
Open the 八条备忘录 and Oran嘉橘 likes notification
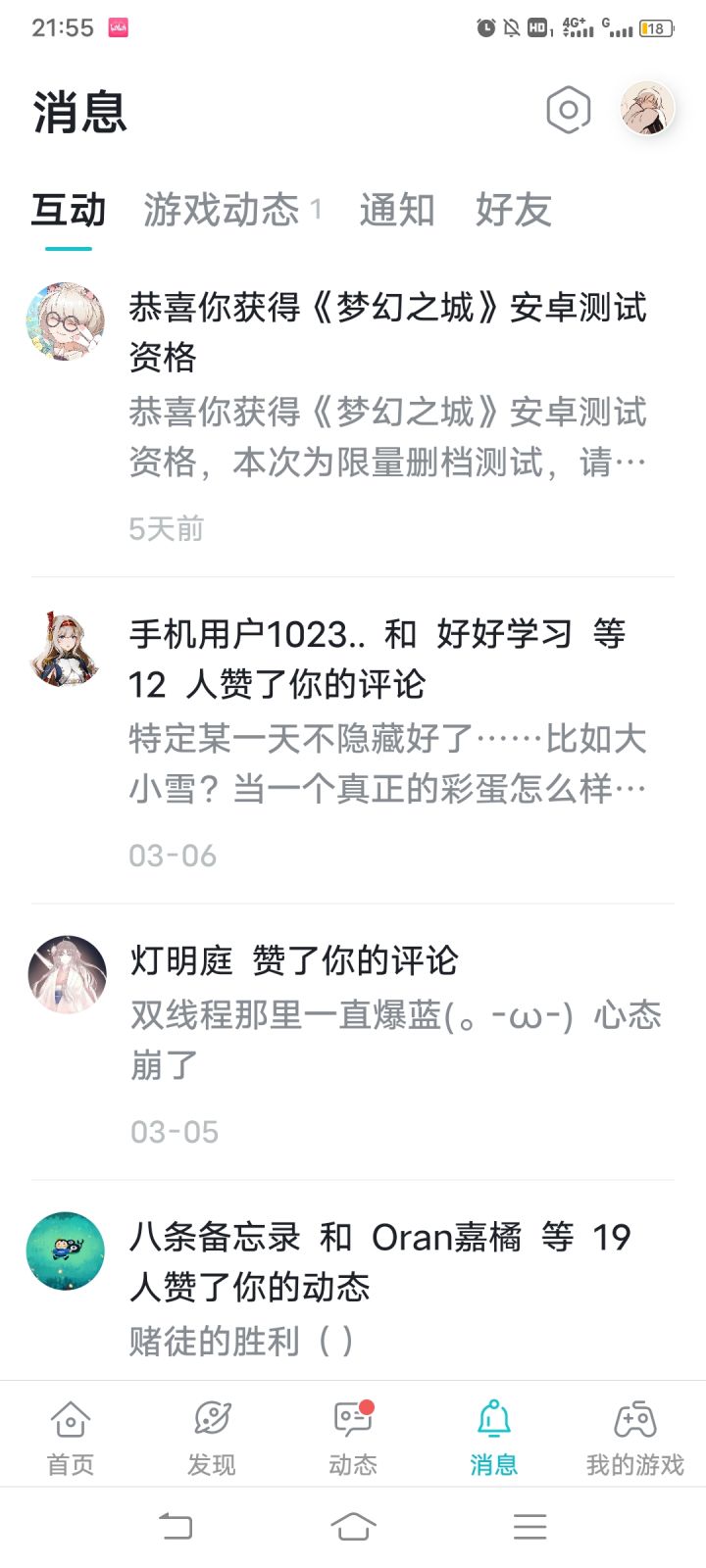tap(353, 1284)
